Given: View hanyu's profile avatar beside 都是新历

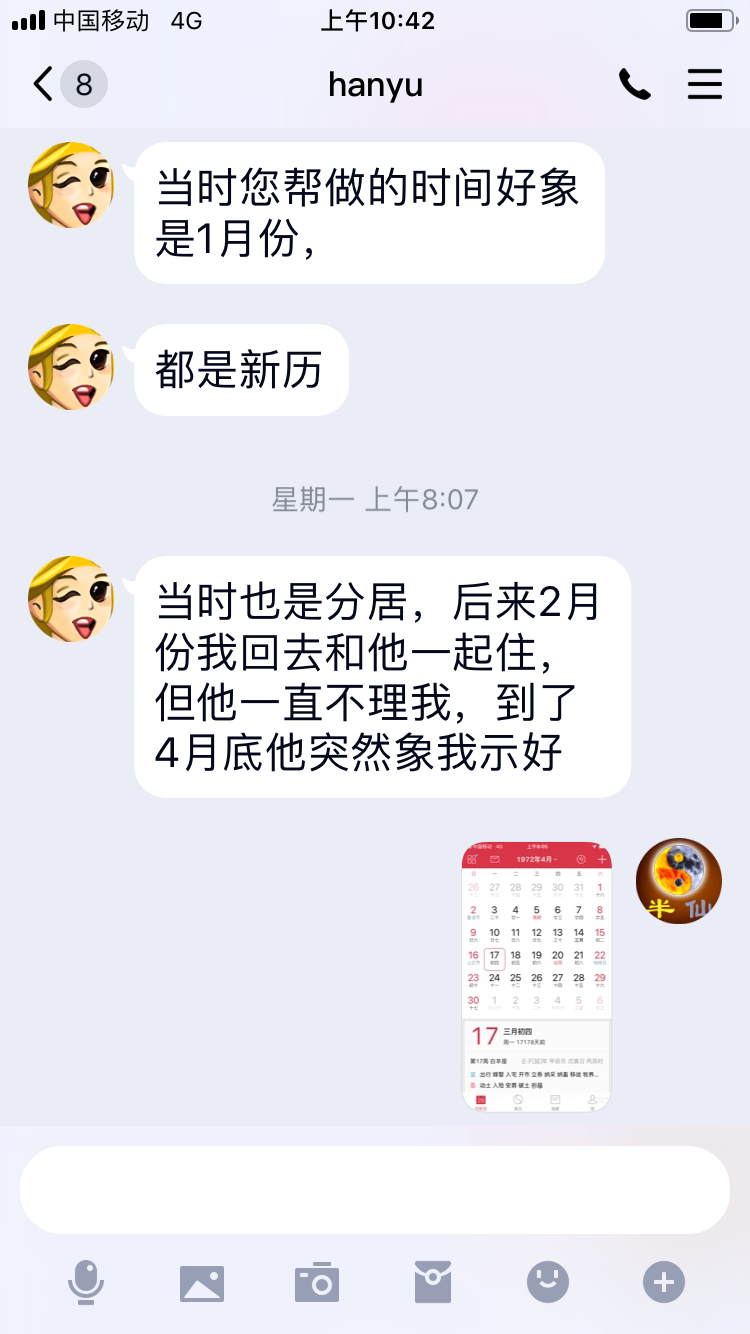Looking at the screenshot, I should (70, 366).
